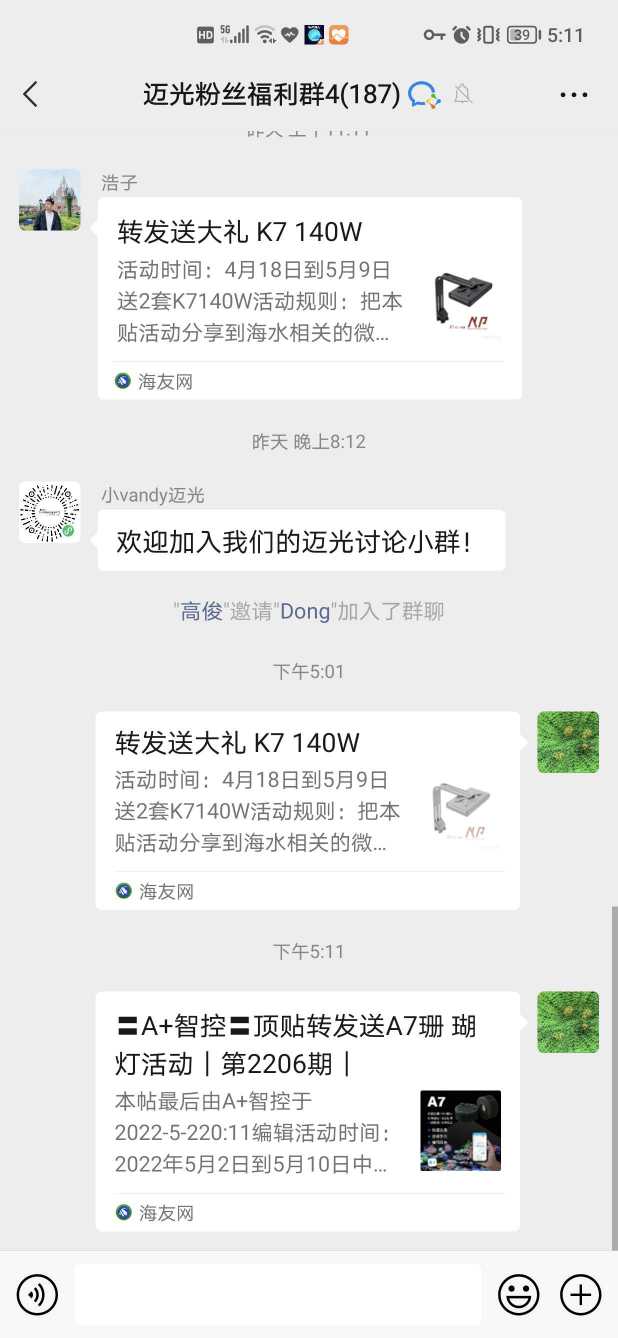The image size is (618, 1338).
Task: Tap the name Dong in the invite notice
Action: point(304,612)
